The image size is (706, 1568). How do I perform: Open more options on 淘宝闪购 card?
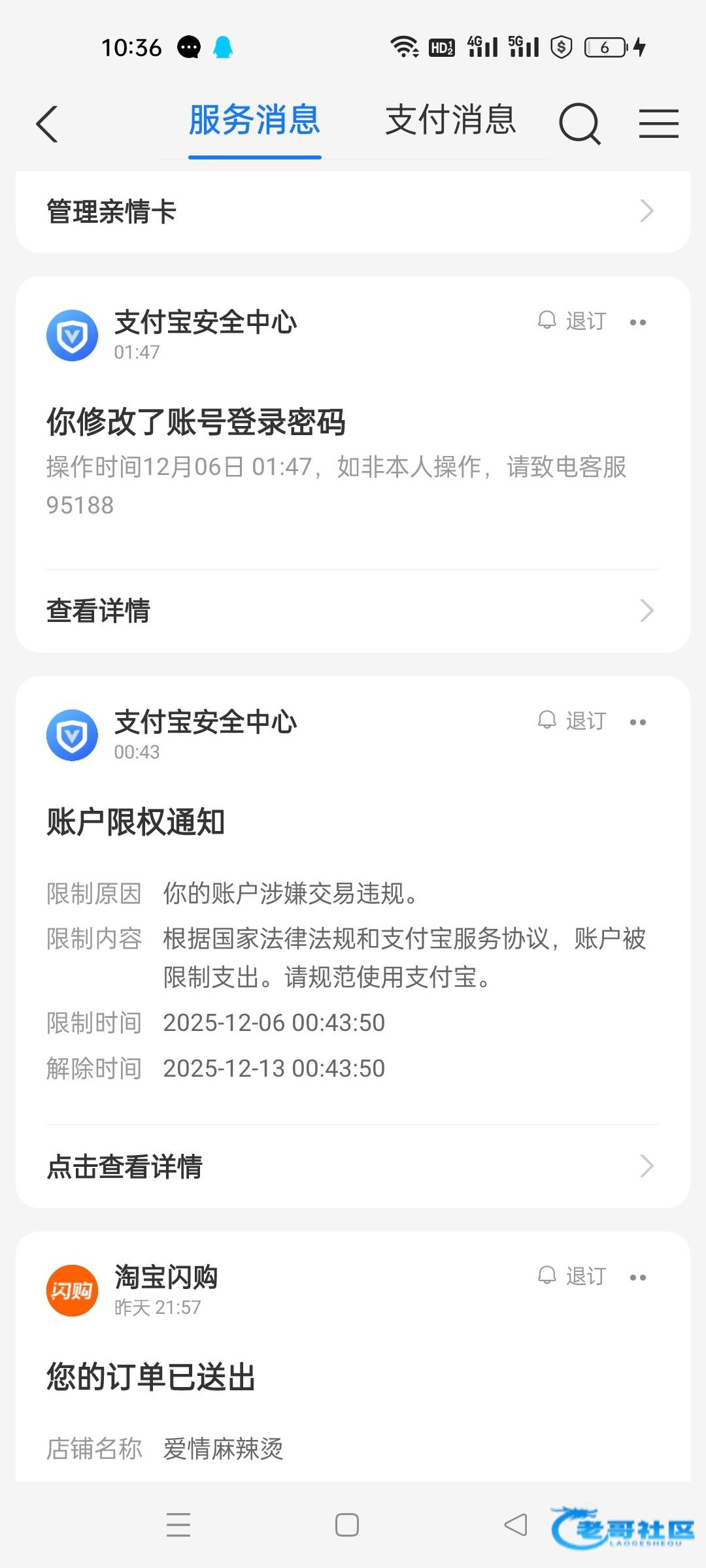[x=638, y=1278]
